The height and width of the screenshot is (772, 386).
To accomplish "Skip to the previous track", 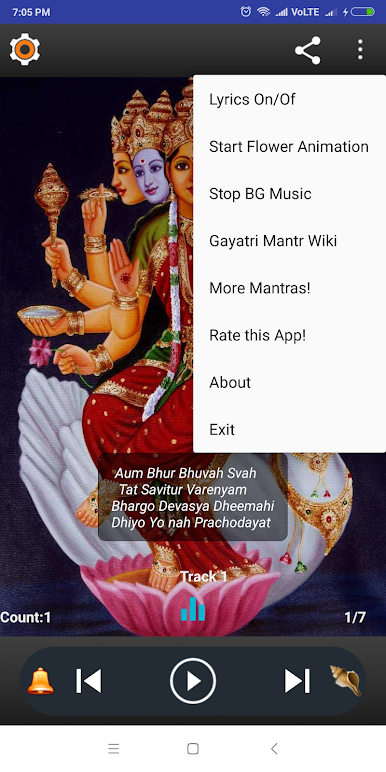I will [89, 681].
